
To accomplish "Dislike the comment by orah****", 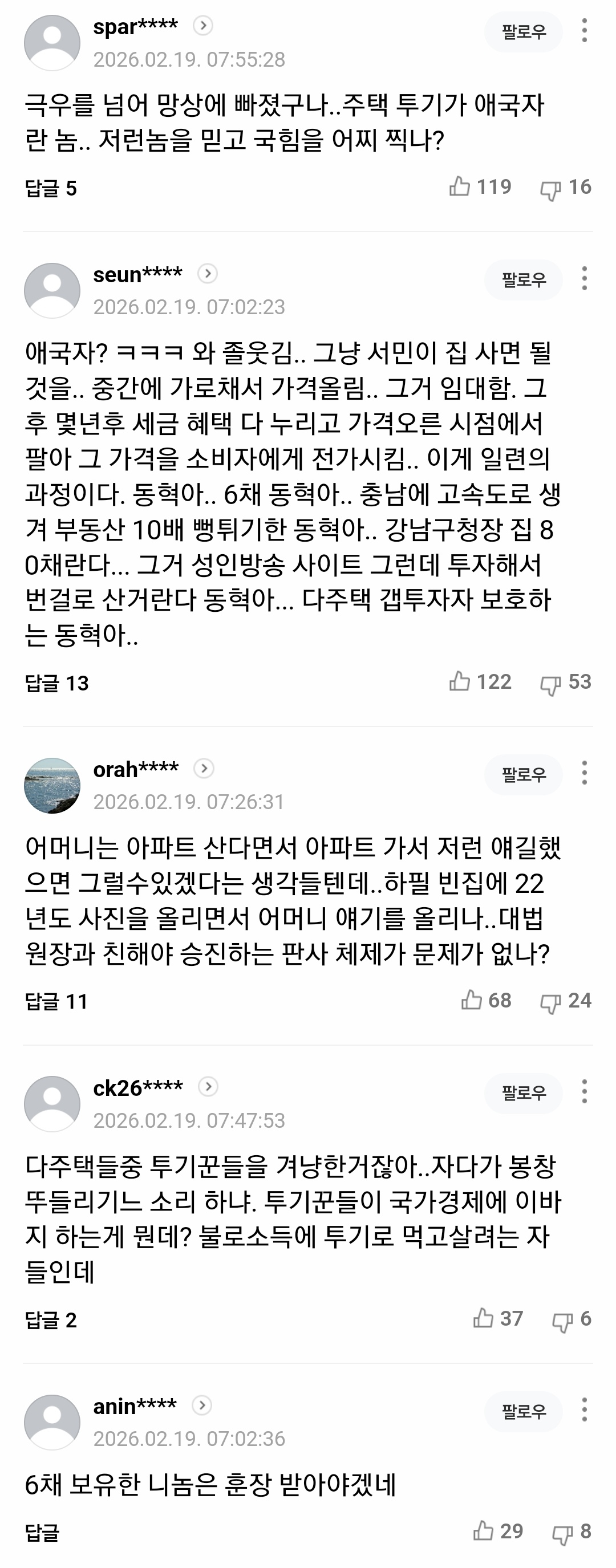I will pos(550,1002).
